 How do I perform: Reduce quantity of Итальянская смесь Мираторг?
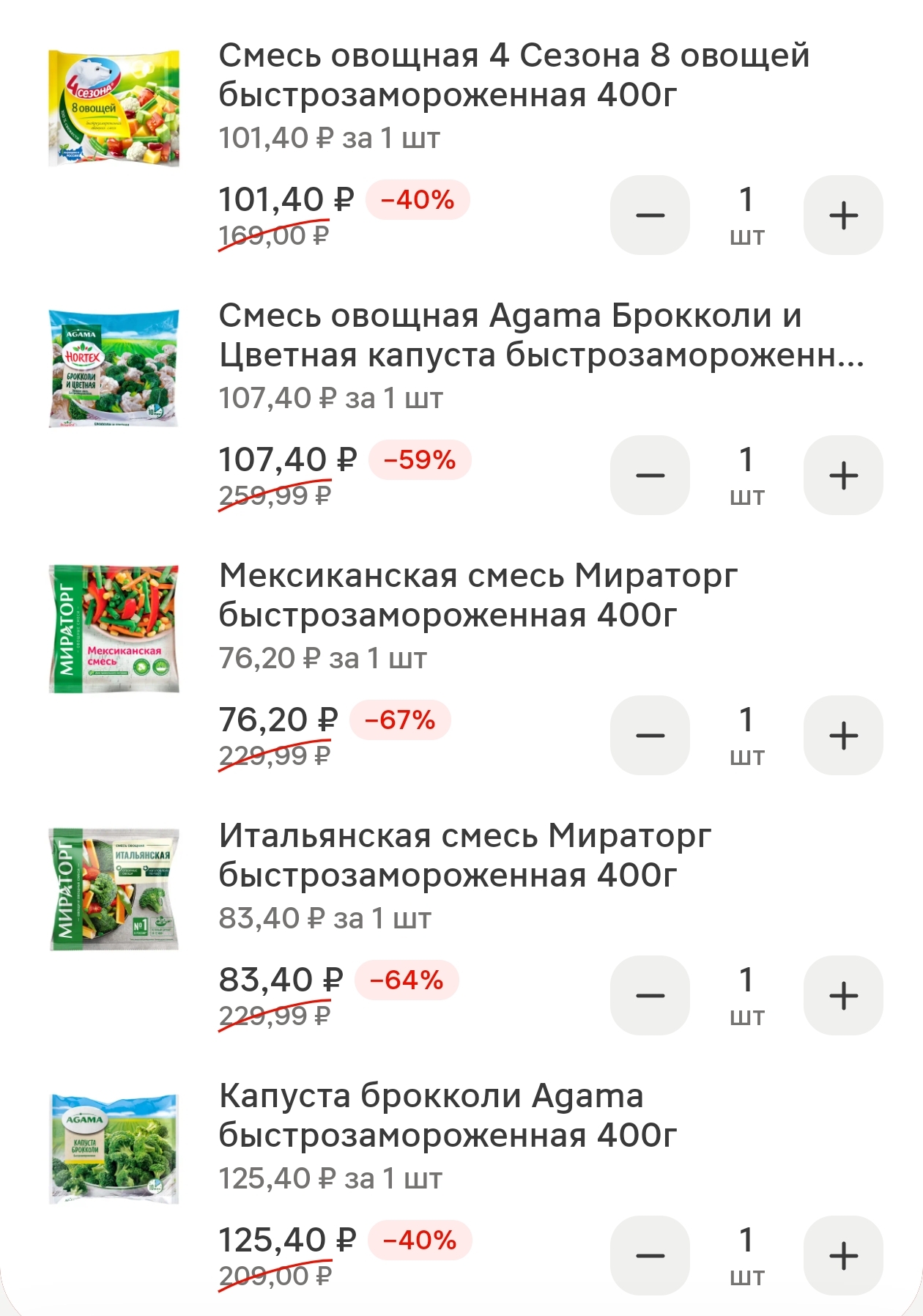pyautogui.click(x=650, y=996)
